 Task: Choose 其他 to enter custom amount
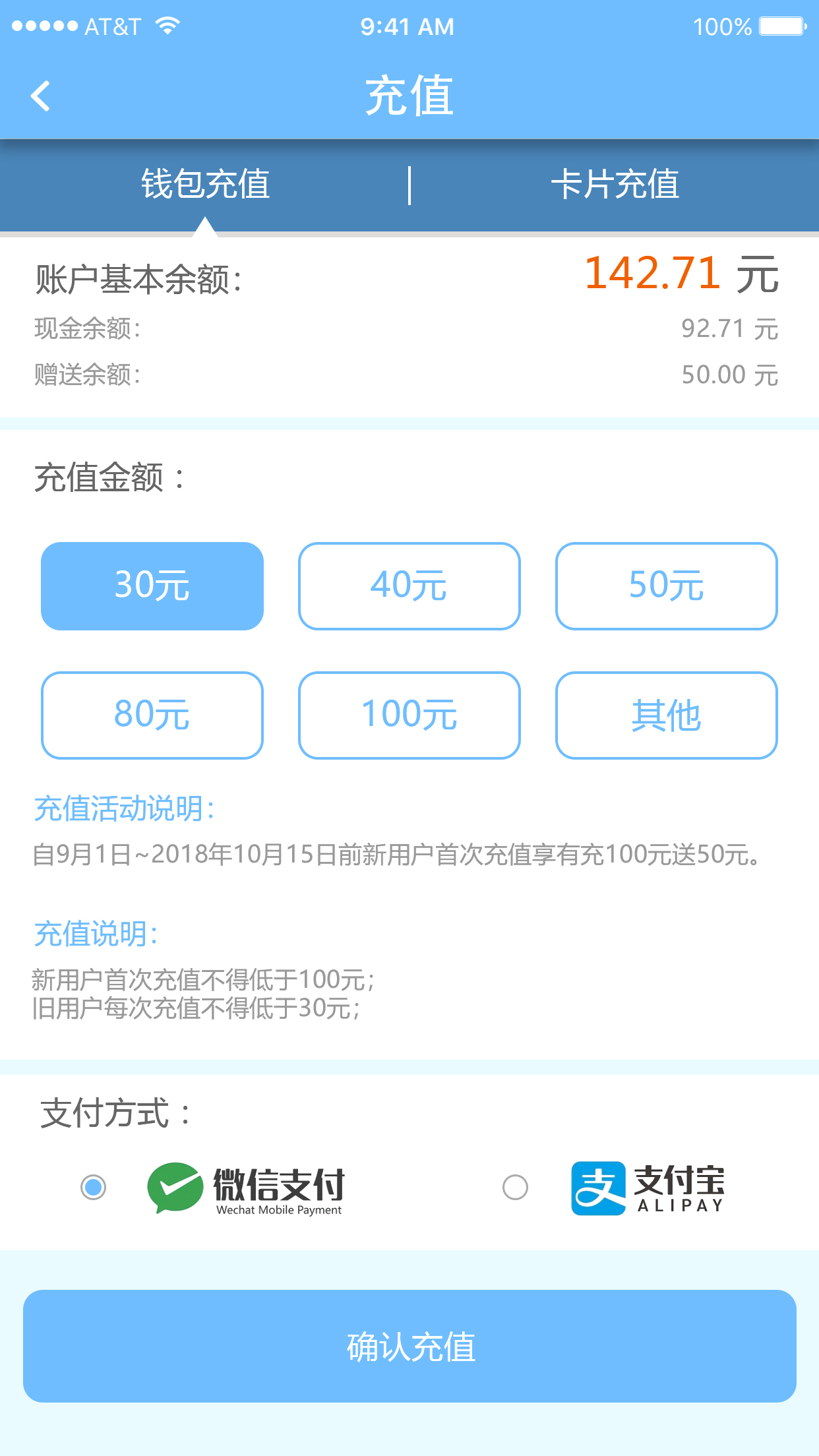click(x=666, y=715)
